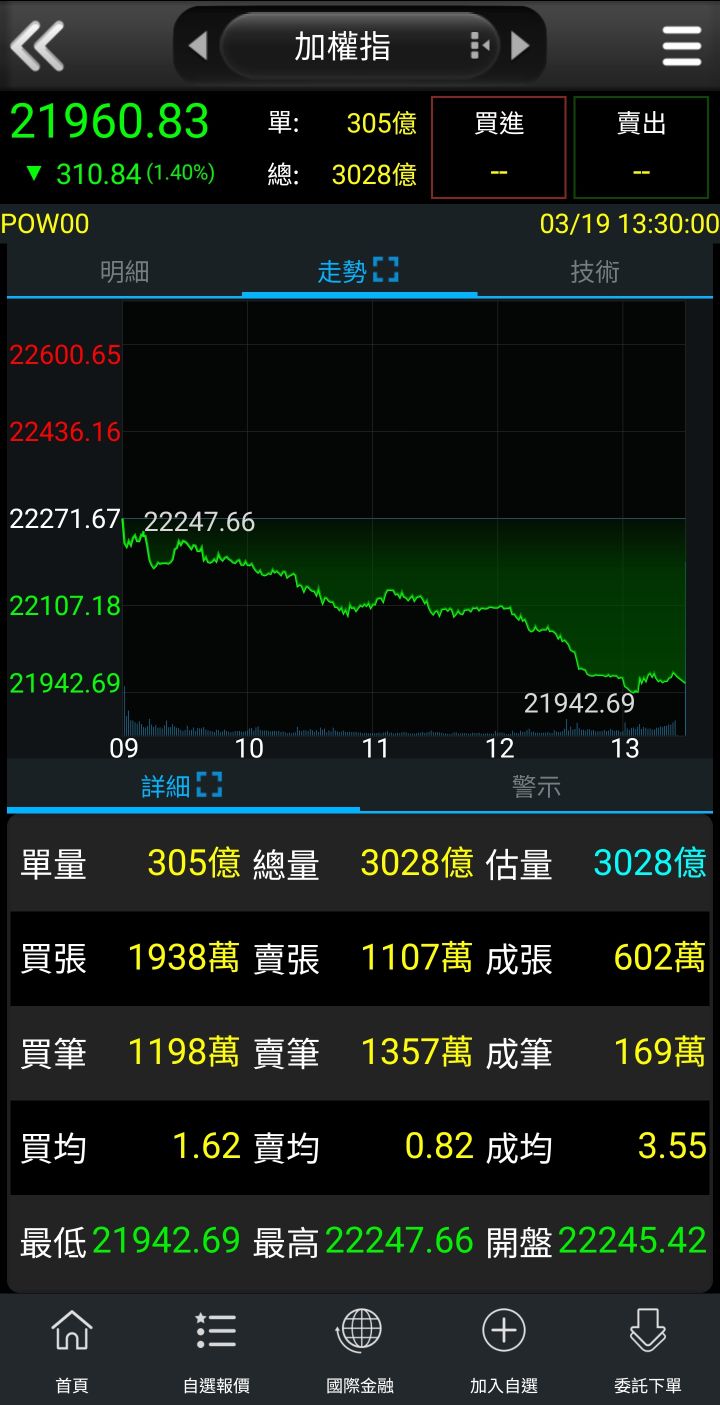Open 委託下單 order placement
This screenshot has height=1405, width=720.
(x=648, y=1350)
